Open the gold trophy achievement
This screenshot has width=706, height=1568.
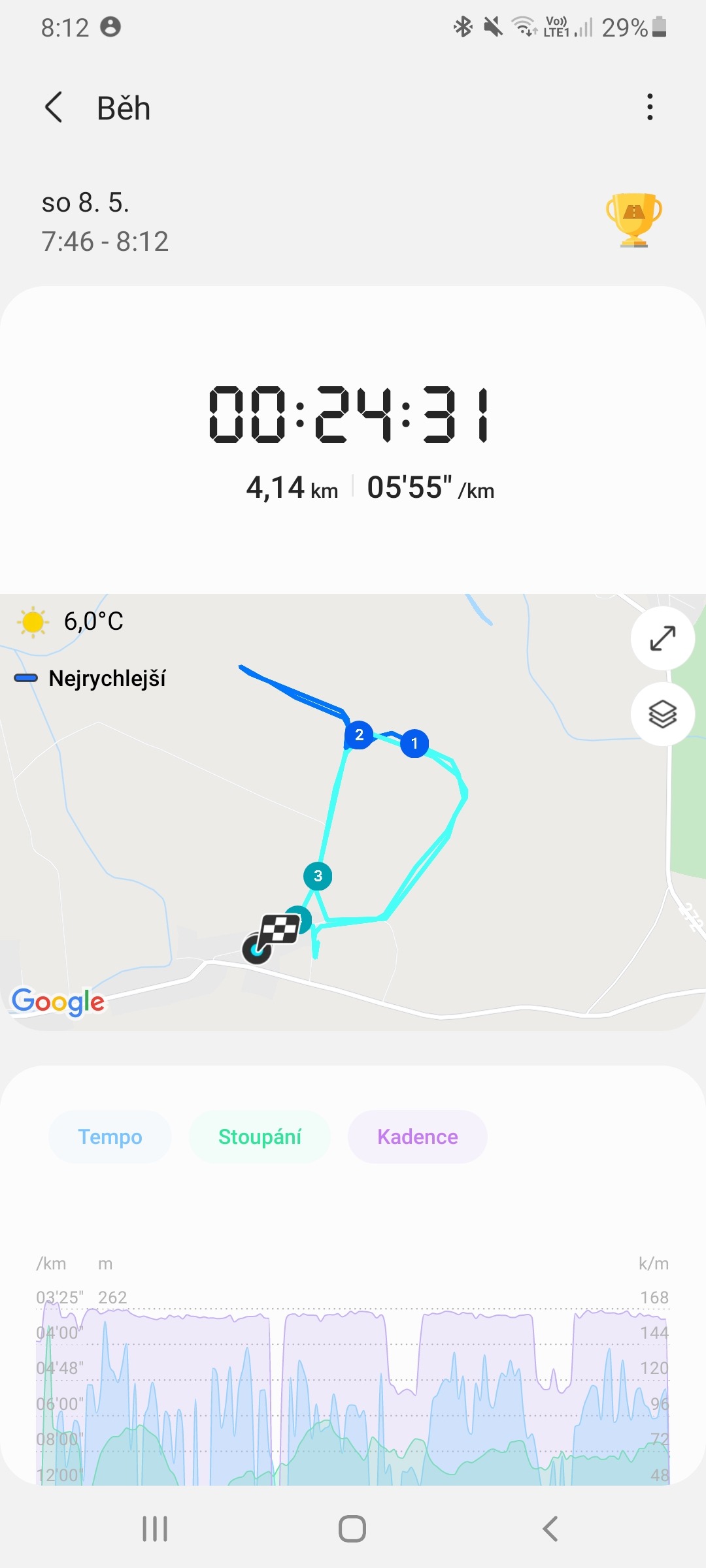633,220
